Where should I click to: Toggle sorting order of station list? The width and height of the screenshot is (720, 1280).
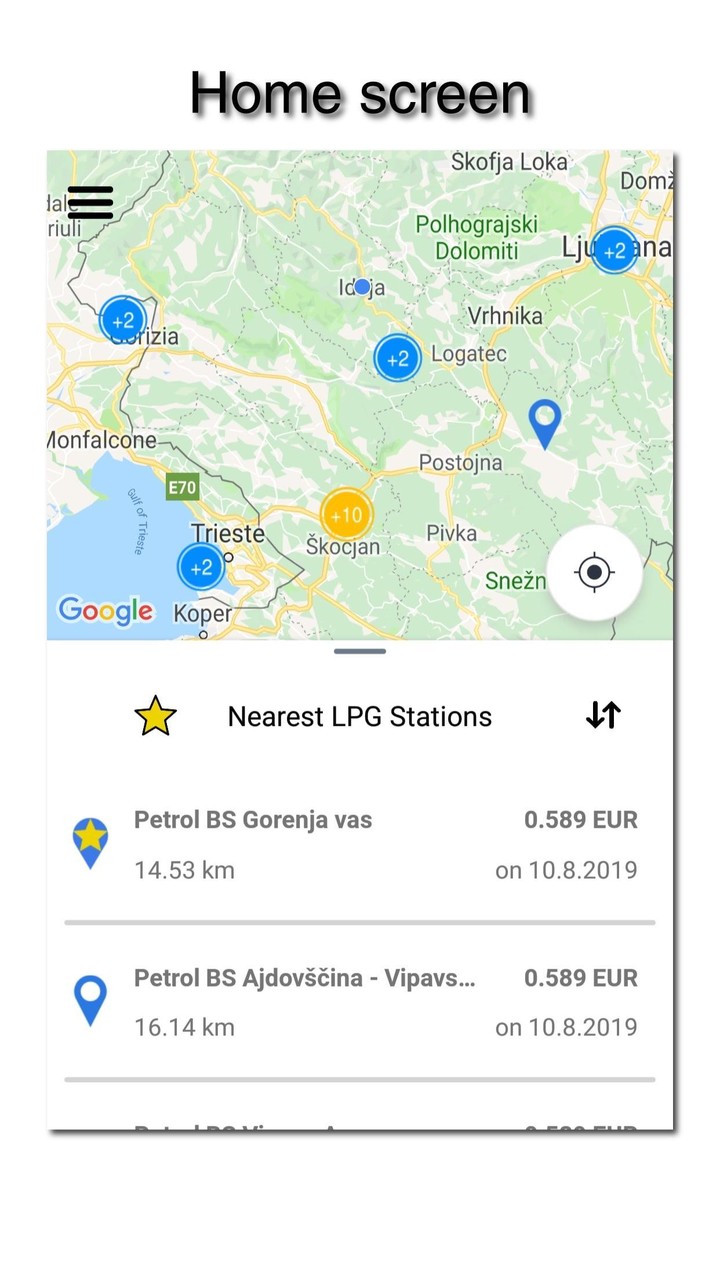(x=602, y=715)
